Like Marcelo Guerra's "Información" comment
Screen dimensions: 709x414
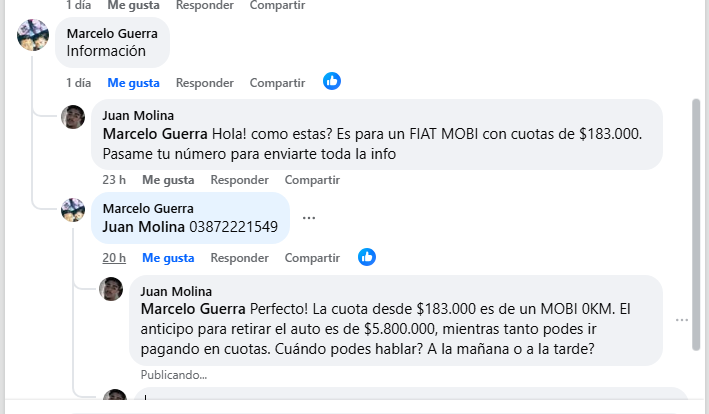(x=133, y=82)
